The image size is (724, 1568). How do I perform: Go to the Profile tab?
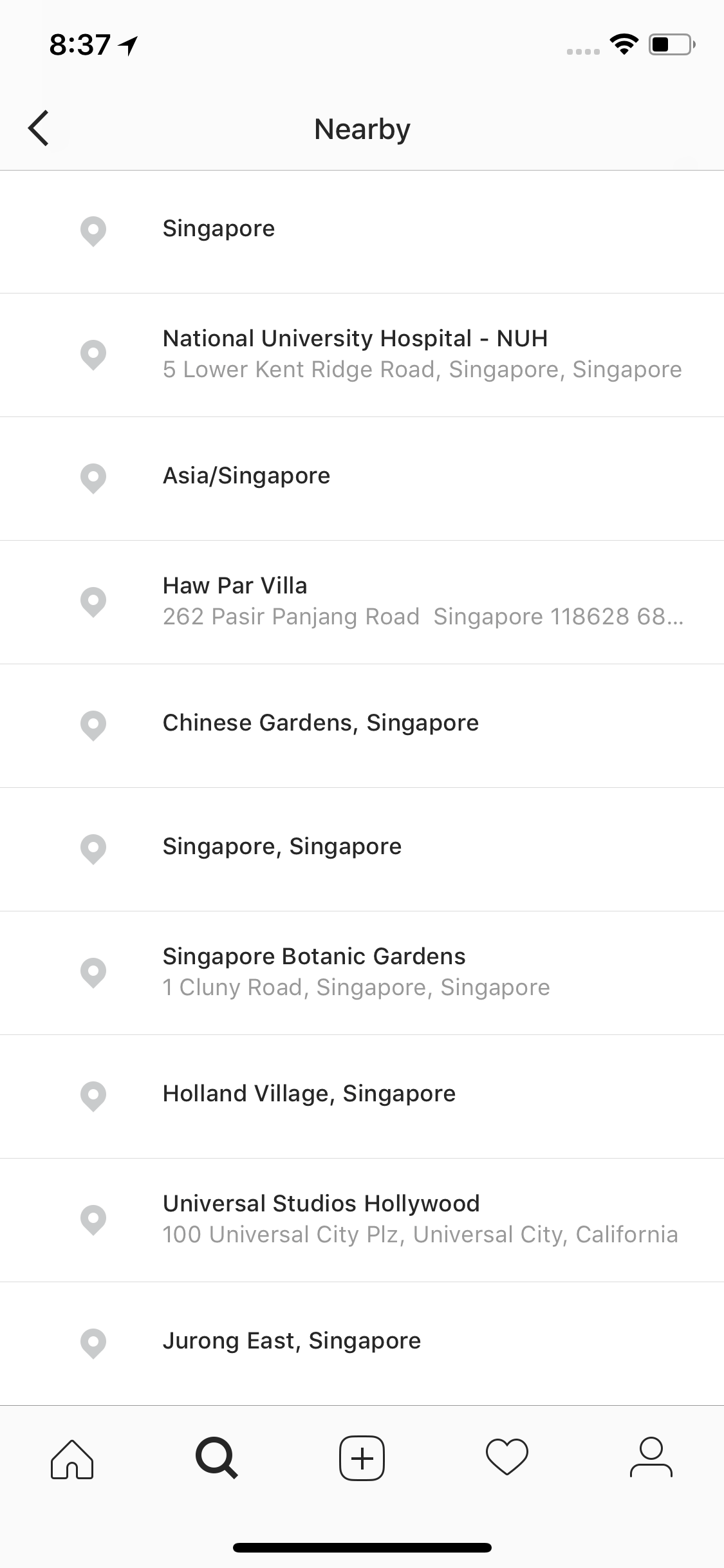coord(651,1457)
